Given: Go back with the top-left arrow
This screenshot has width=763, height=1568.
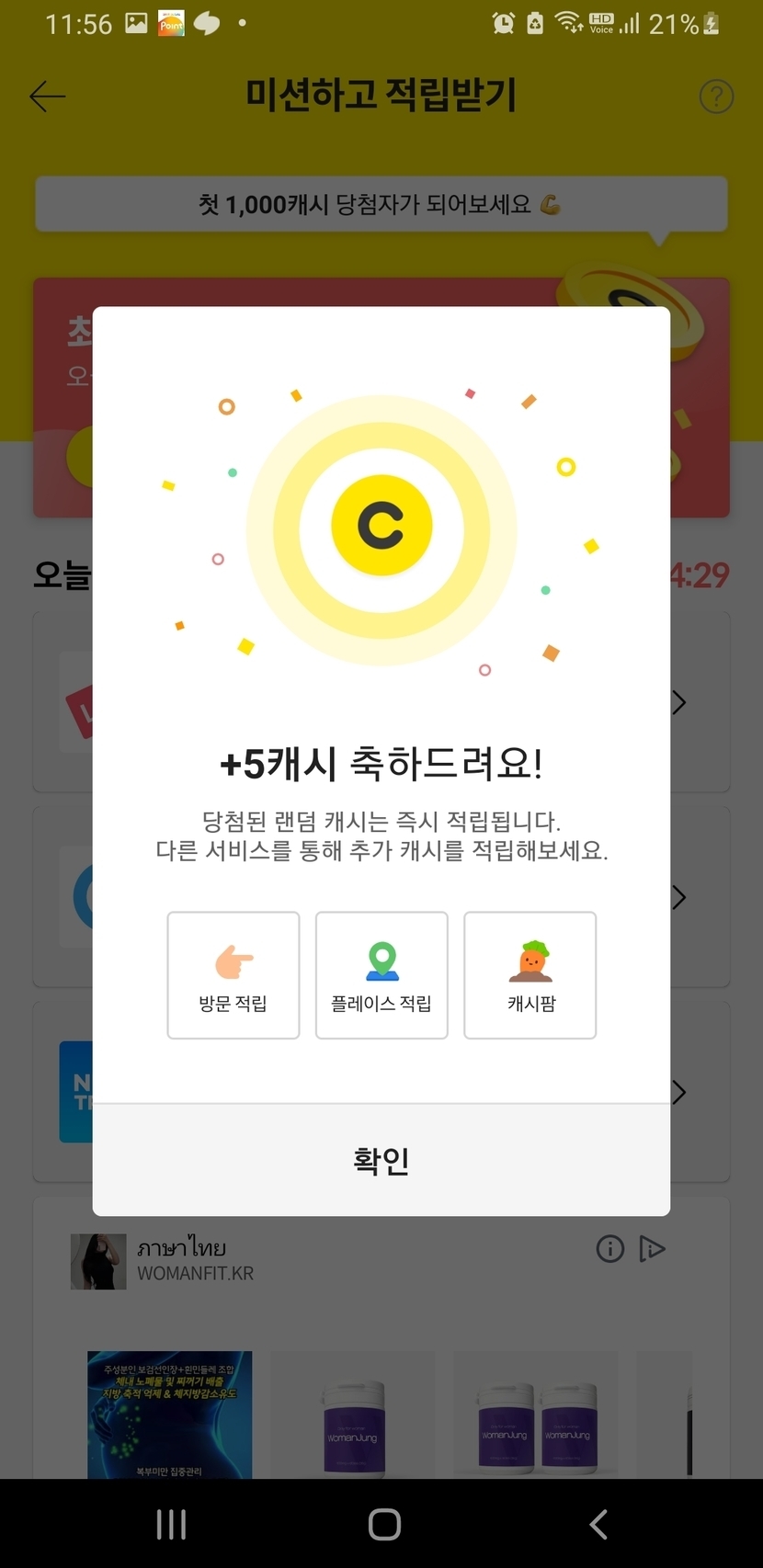Looking at the screenshot, I should (x=48, y=96).
